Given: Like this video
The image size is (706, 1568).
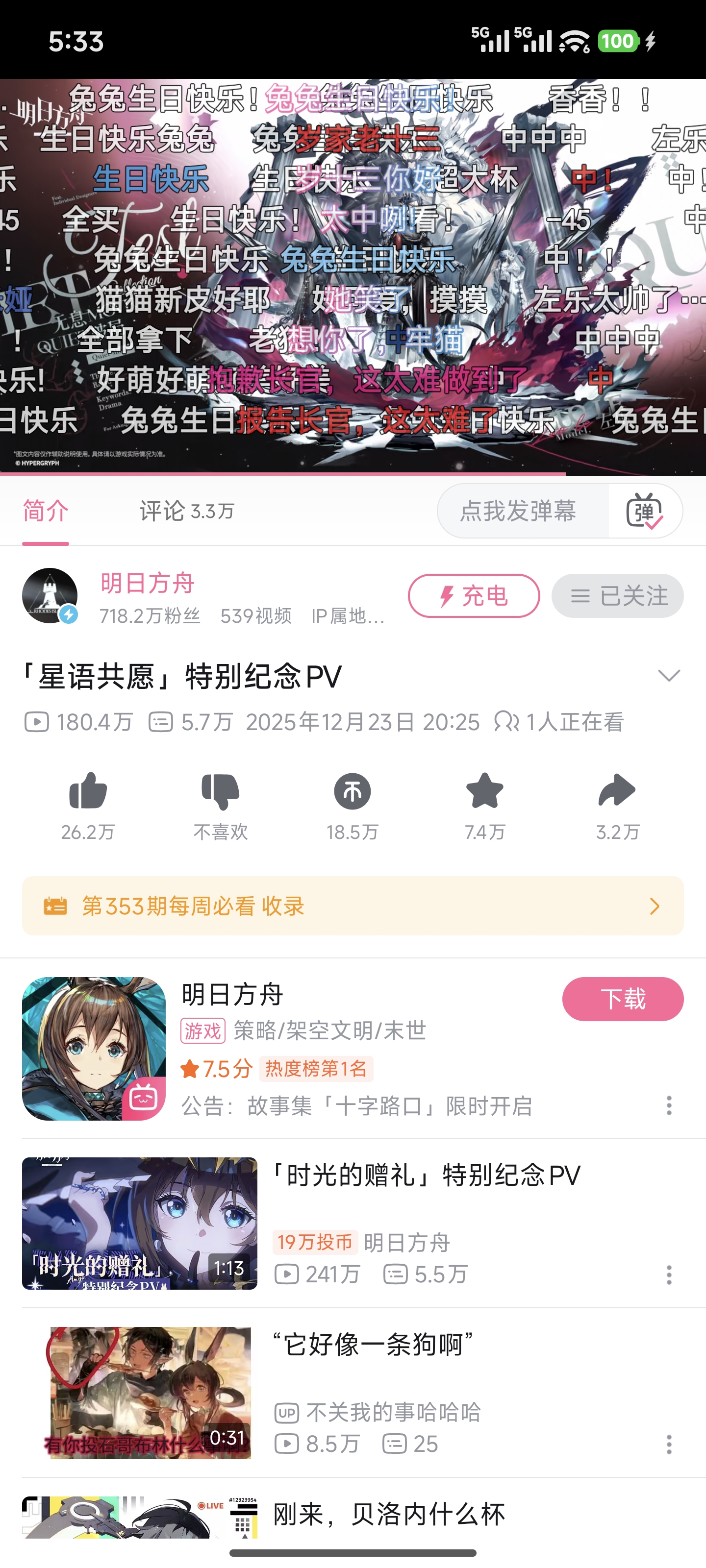Looking at the screenshot, I should tap(88, 791).
